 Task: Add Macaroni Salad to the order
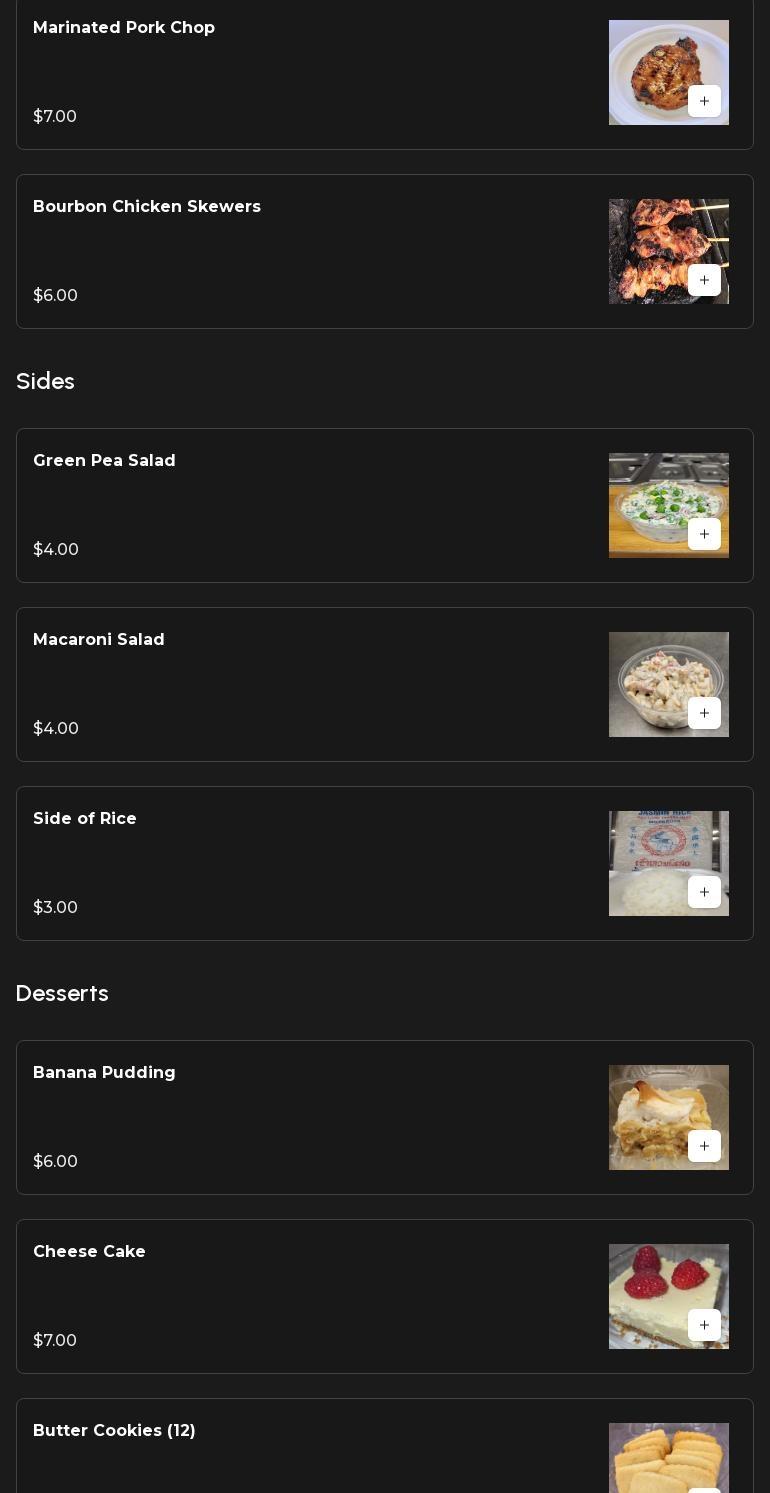[x=704, y=713]
